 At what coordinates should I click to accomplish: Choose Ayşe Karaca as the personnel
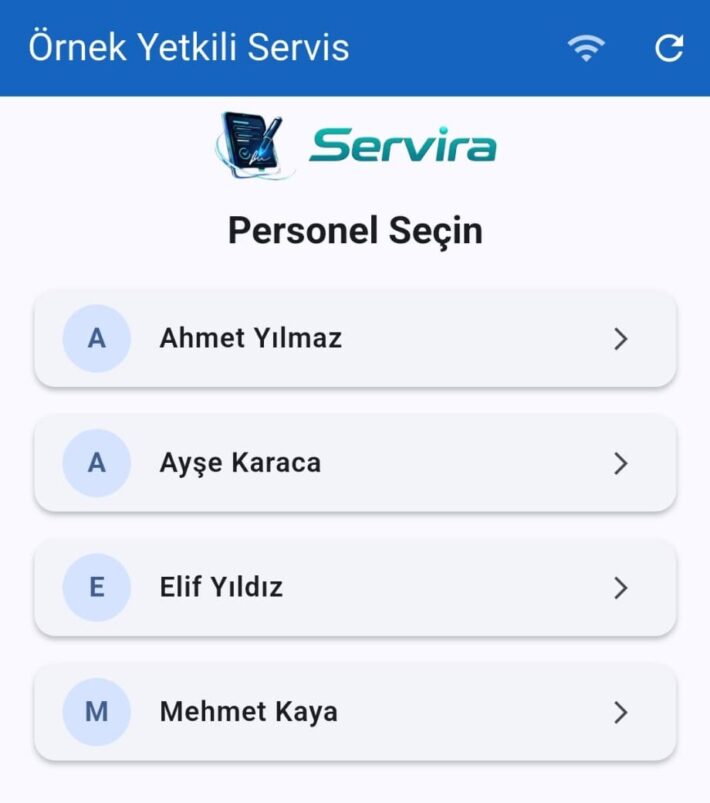tap(355, 463)
